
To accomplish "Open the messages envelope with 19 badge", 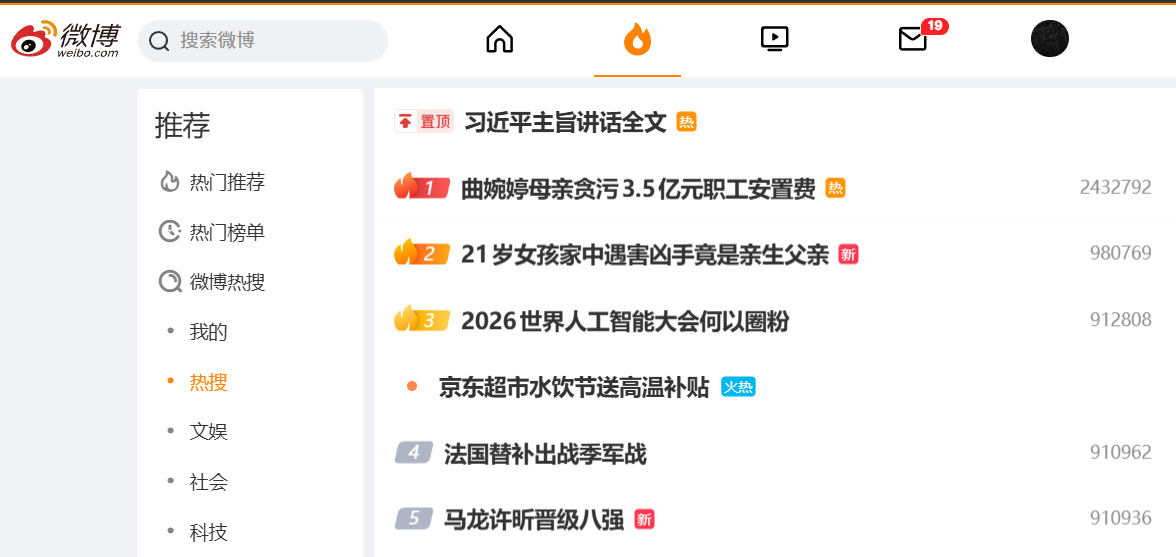I will (913, 39).
